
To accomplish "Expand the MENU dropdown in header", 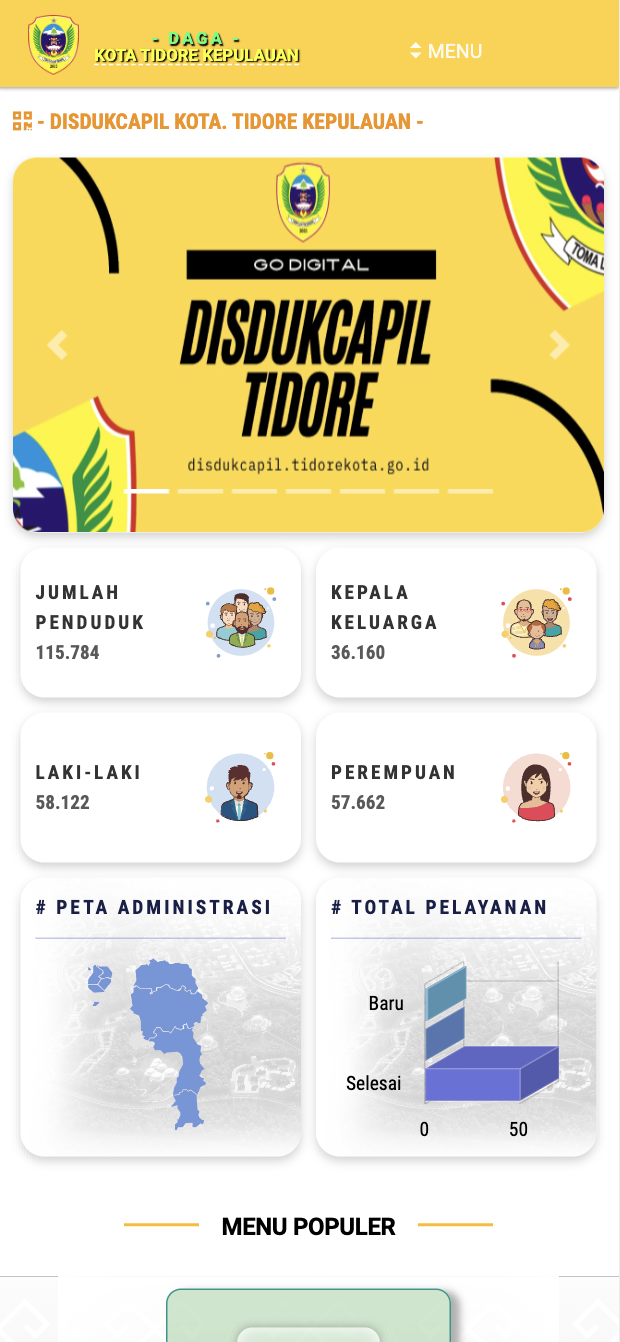I will (446, 51).
